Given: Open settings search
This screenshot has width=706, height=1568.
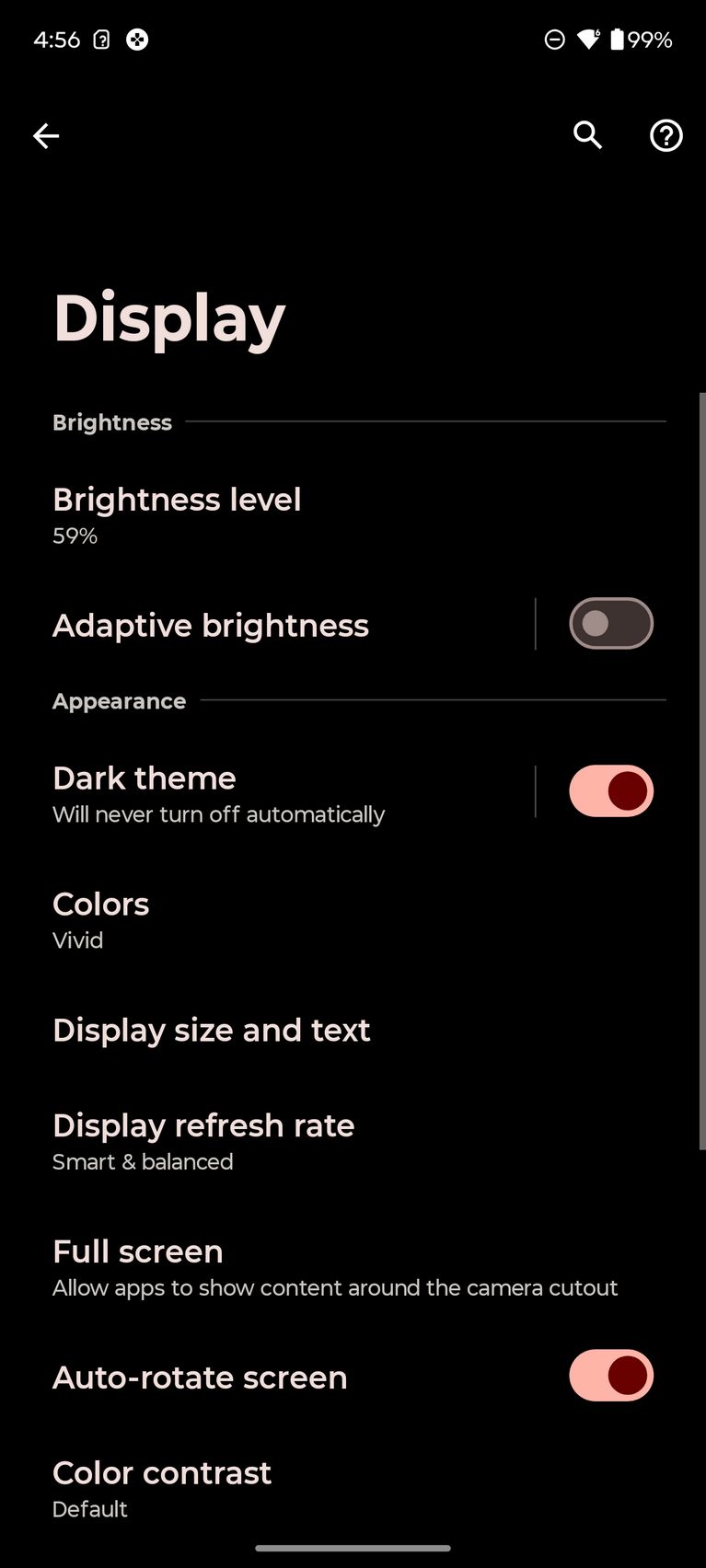Looking at the screenshot, I should point(588,135).
